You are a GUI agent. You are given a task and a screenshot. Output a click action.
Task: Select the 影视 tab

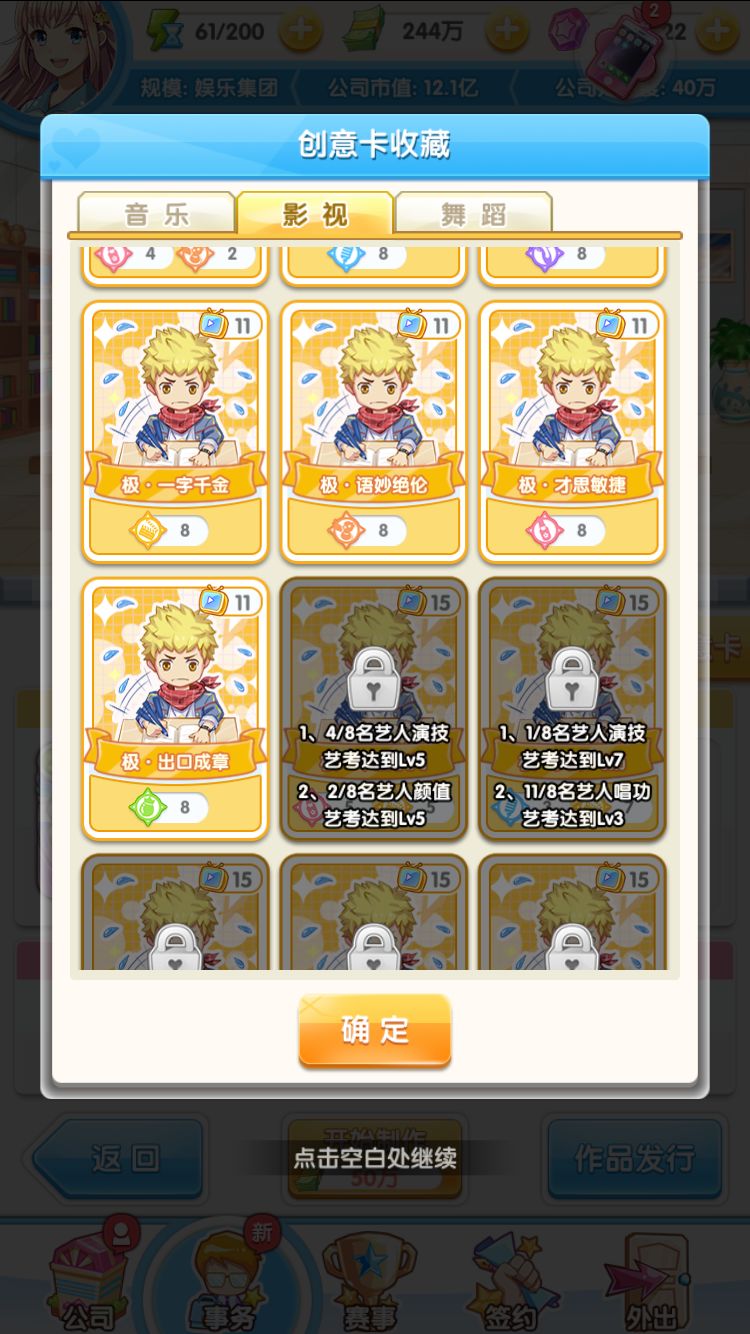pos(314,214)
